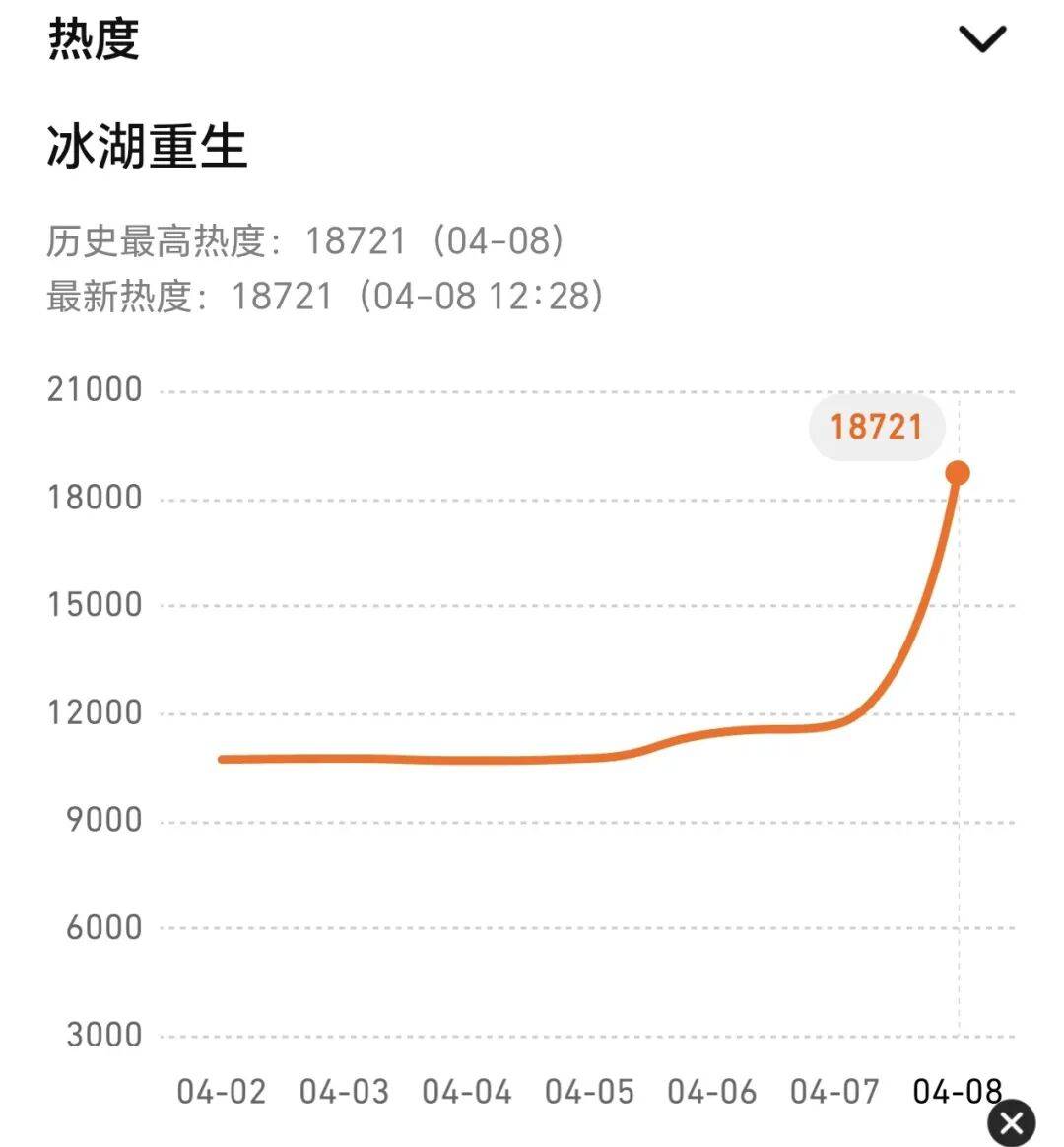Click the 04-07 axis label

(x=835, y=1094)
